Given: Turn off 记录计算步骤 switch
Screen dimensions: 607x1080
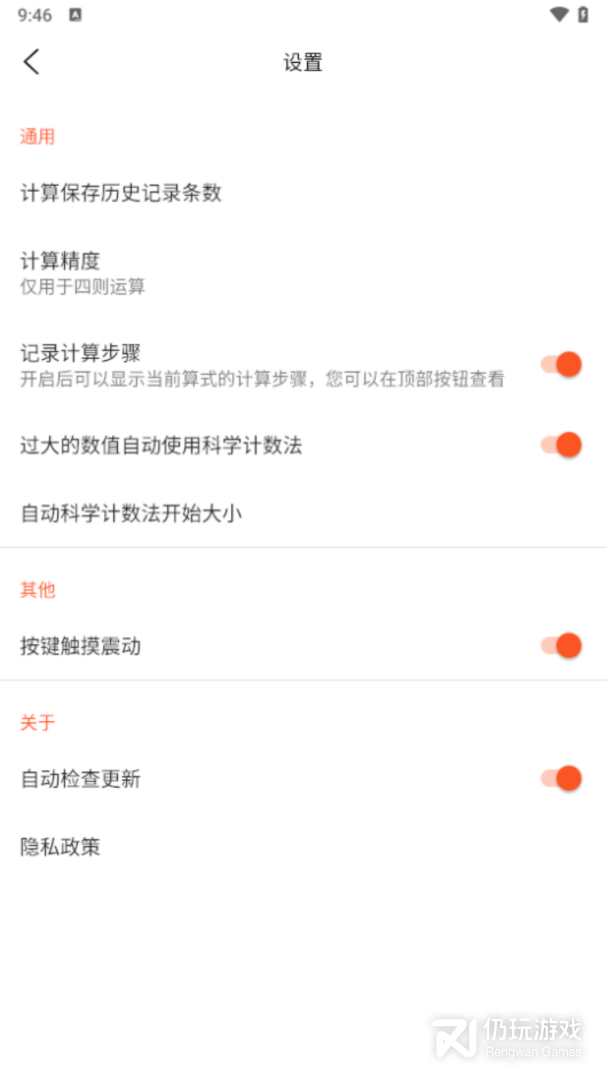Looking at the screenshot, I should pyautogui.click(x=561, y=364).
